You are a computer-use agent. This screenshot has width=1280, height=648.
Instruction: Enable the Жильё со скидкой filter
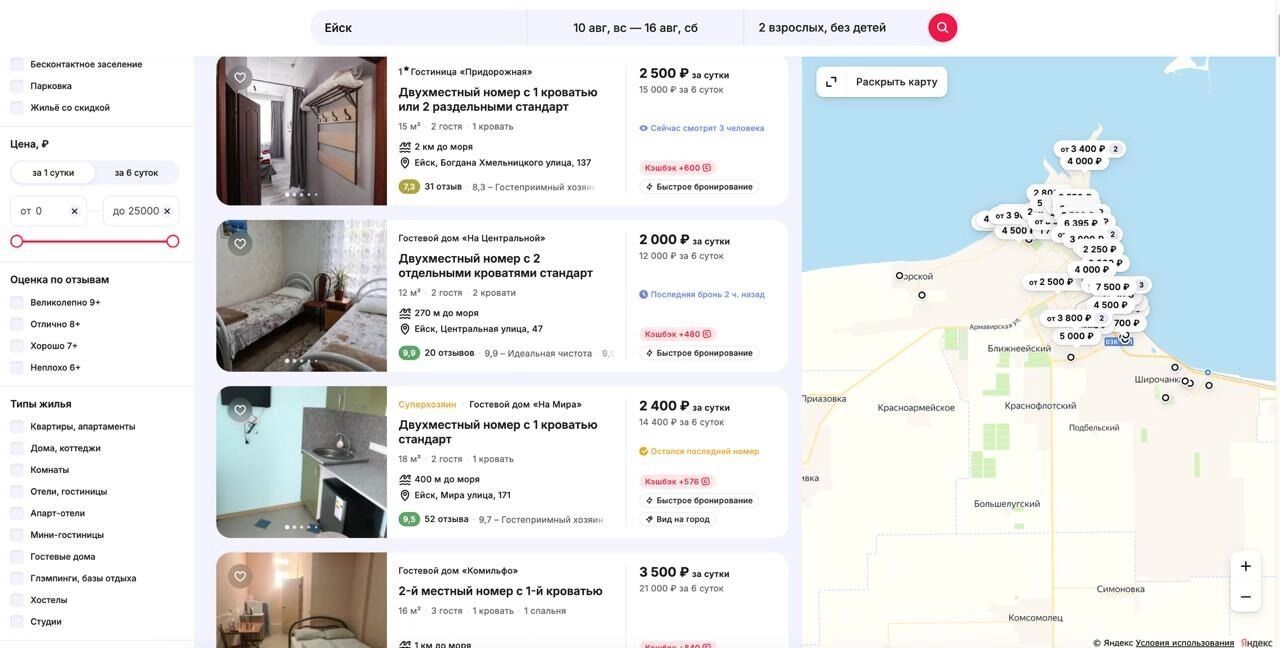pyautogui.click(x=17, y=108)
